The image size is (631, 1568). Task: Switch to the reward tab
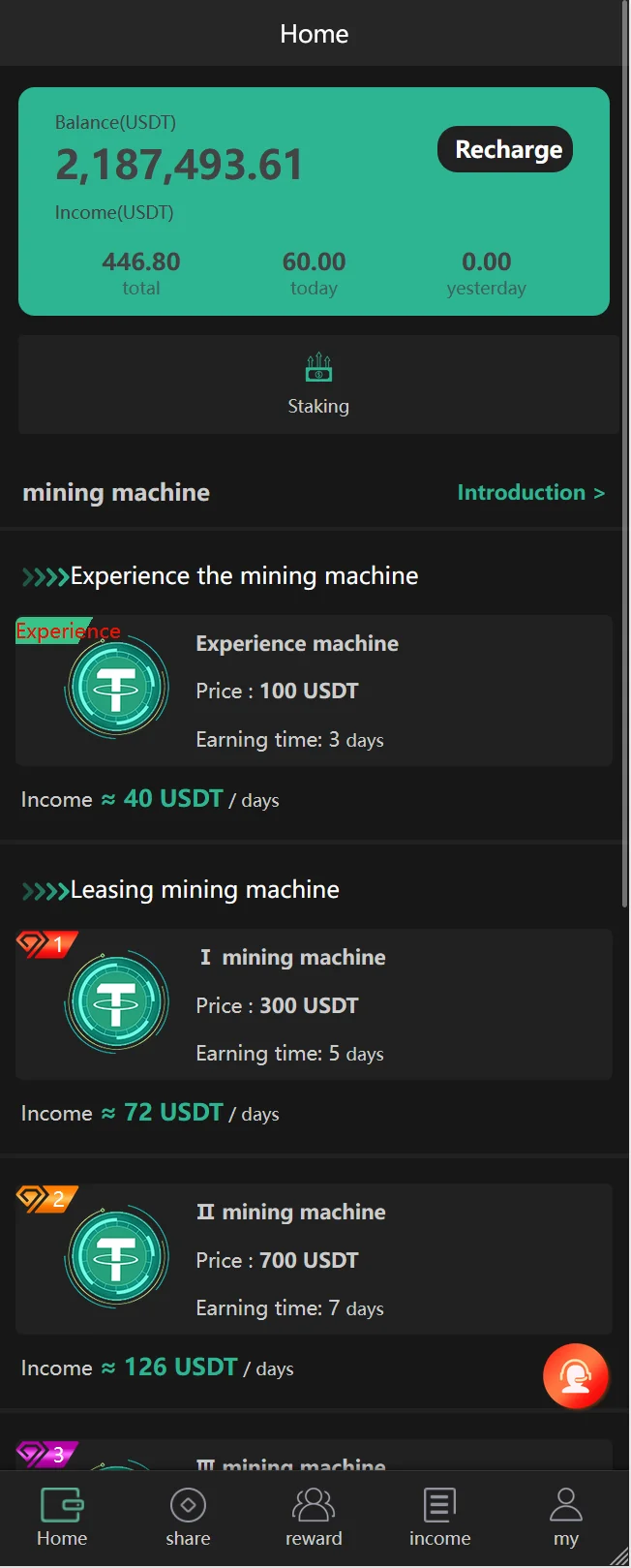coord(314,1518)
